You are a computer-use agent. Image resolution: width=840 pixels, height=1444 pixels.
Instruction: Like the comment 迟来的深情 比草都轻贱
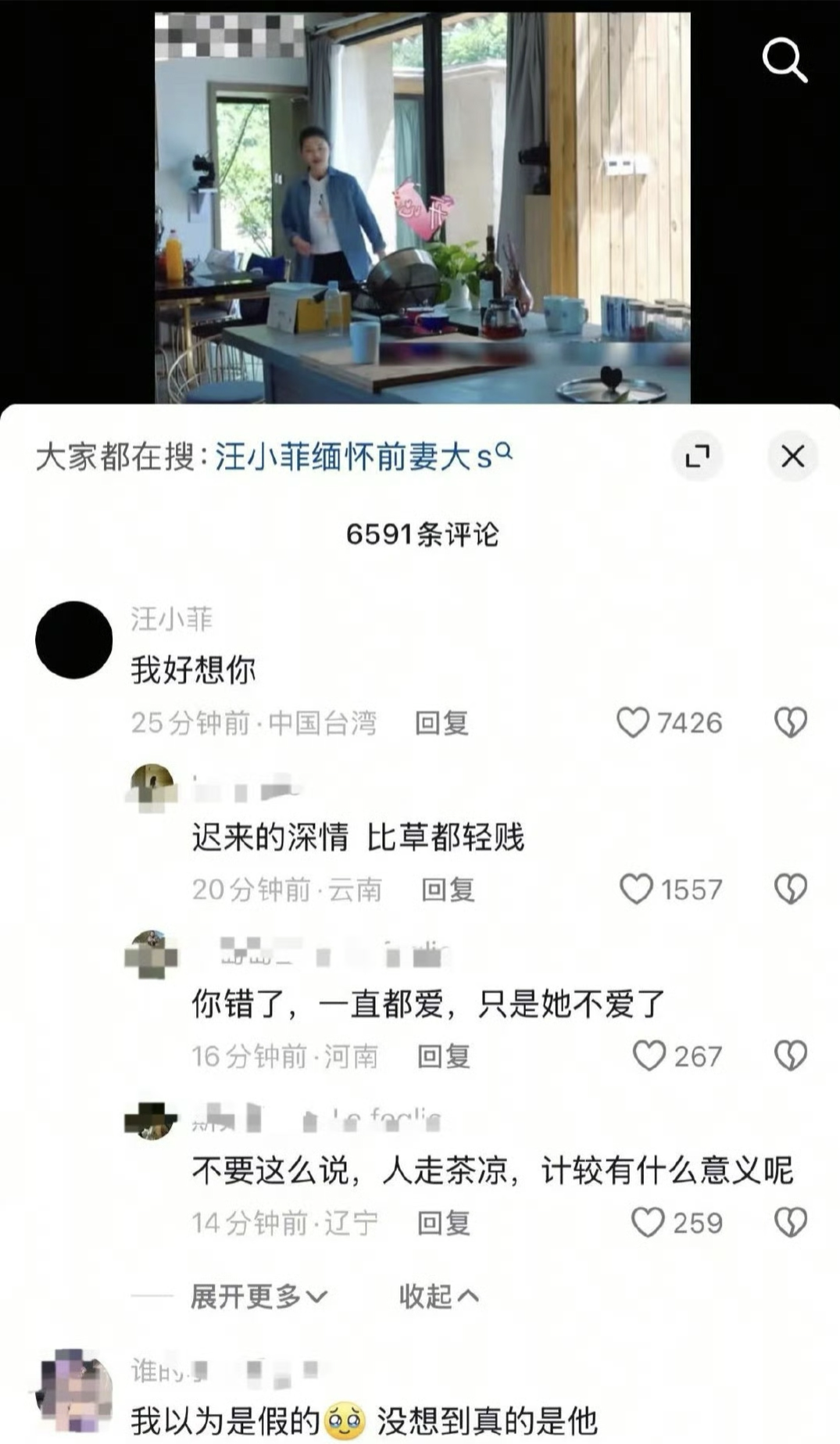click(x=671, y=889)
